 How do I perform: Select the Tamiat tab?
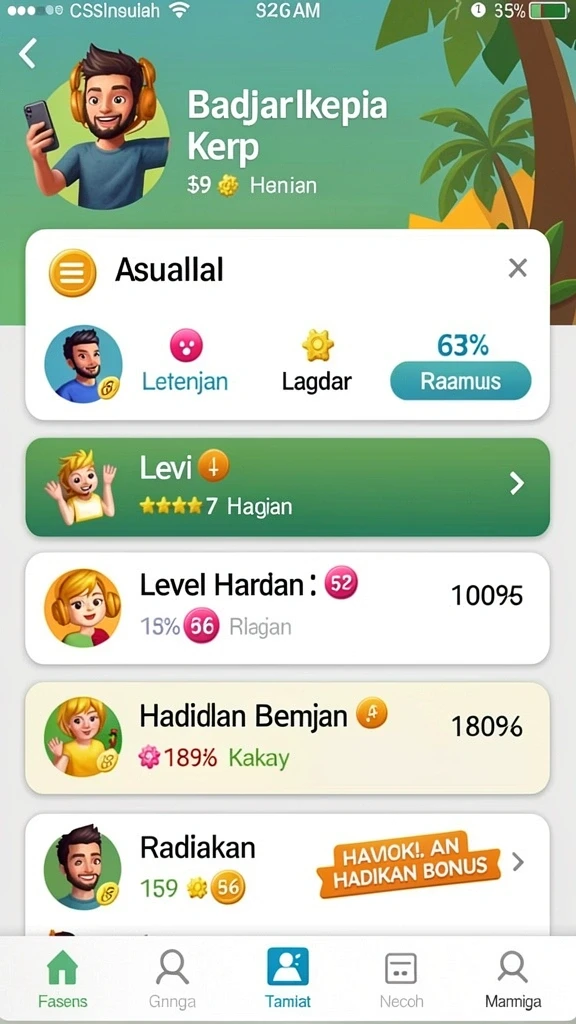pyautogui.click(x=287, y=978)
